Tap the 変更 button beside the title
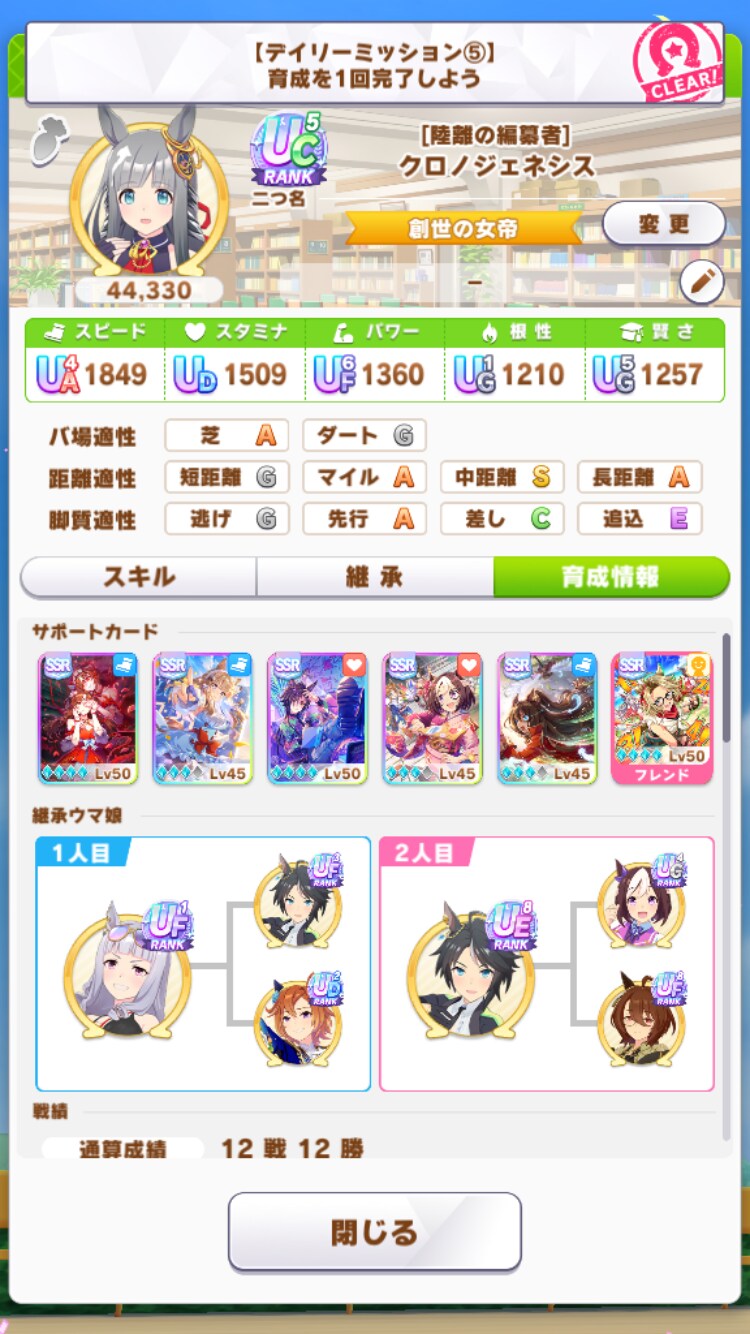This screenshot has width=750, height=1334. point(663,223)
